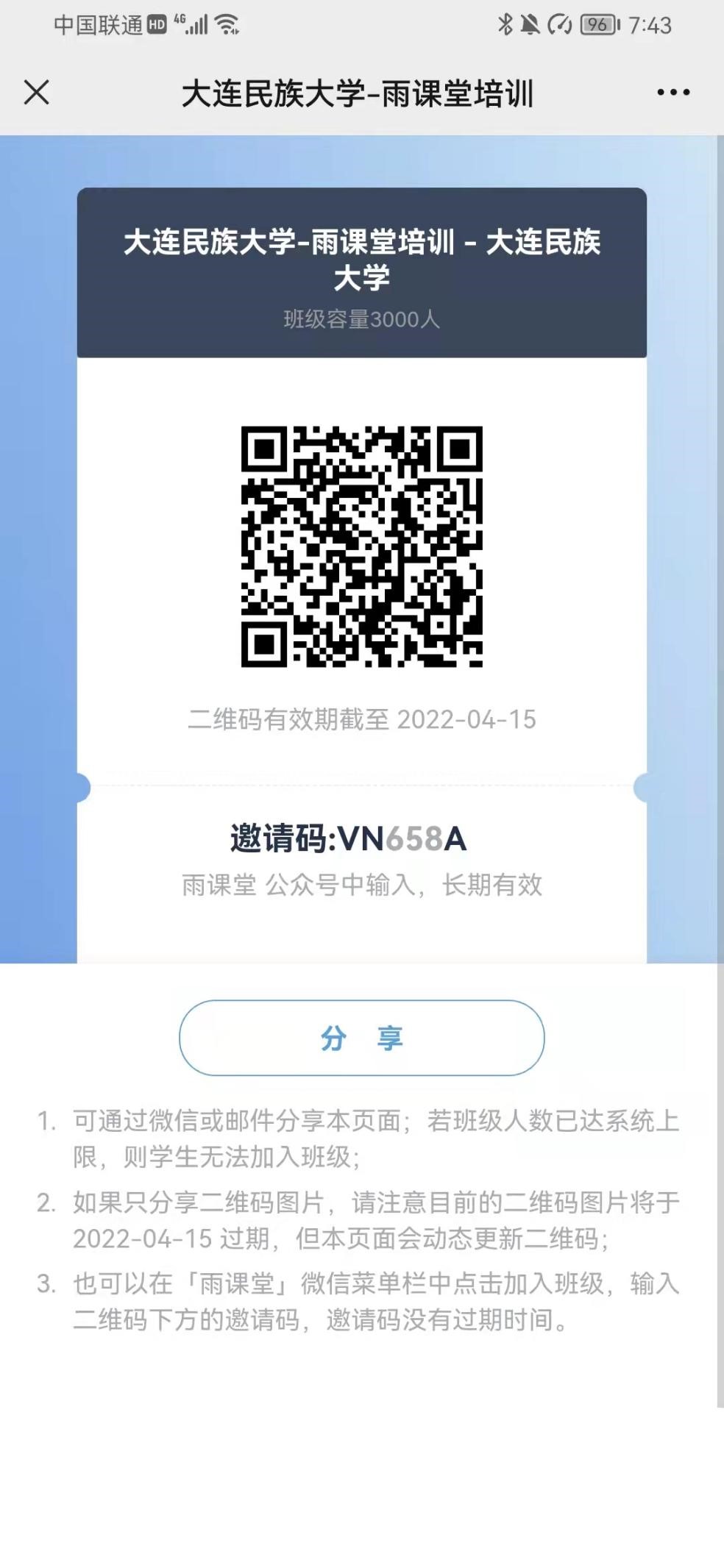Open the three-dot overflow menu
Viewport: 724px width, 1568px height.
coord(672,93)
